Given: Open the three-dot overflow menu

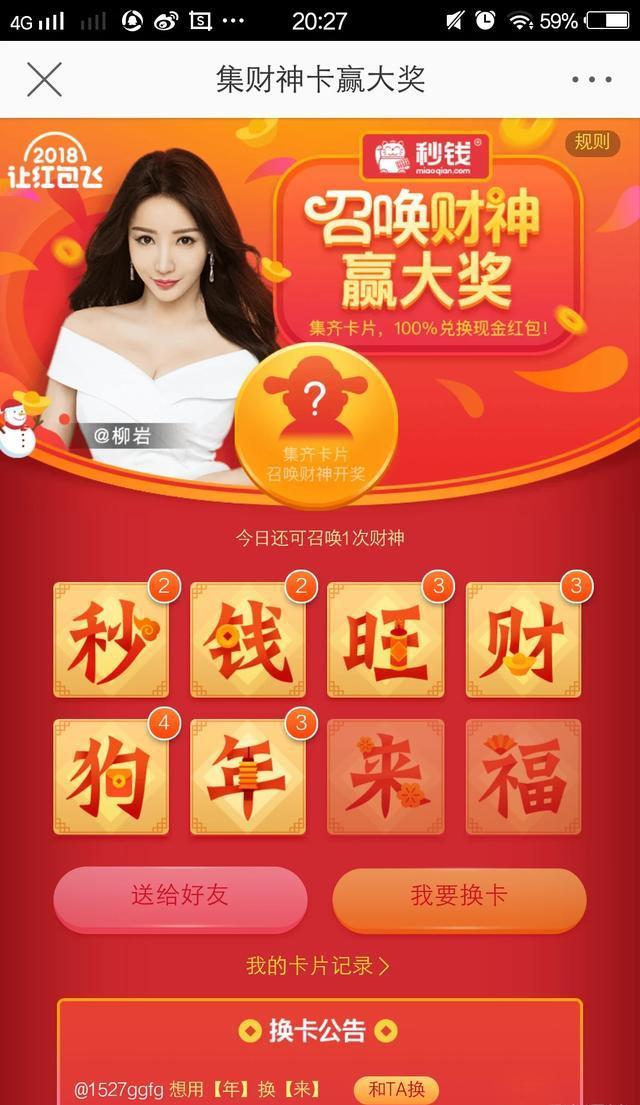Looking at the screenshot, I should click(x=591, y=80).
